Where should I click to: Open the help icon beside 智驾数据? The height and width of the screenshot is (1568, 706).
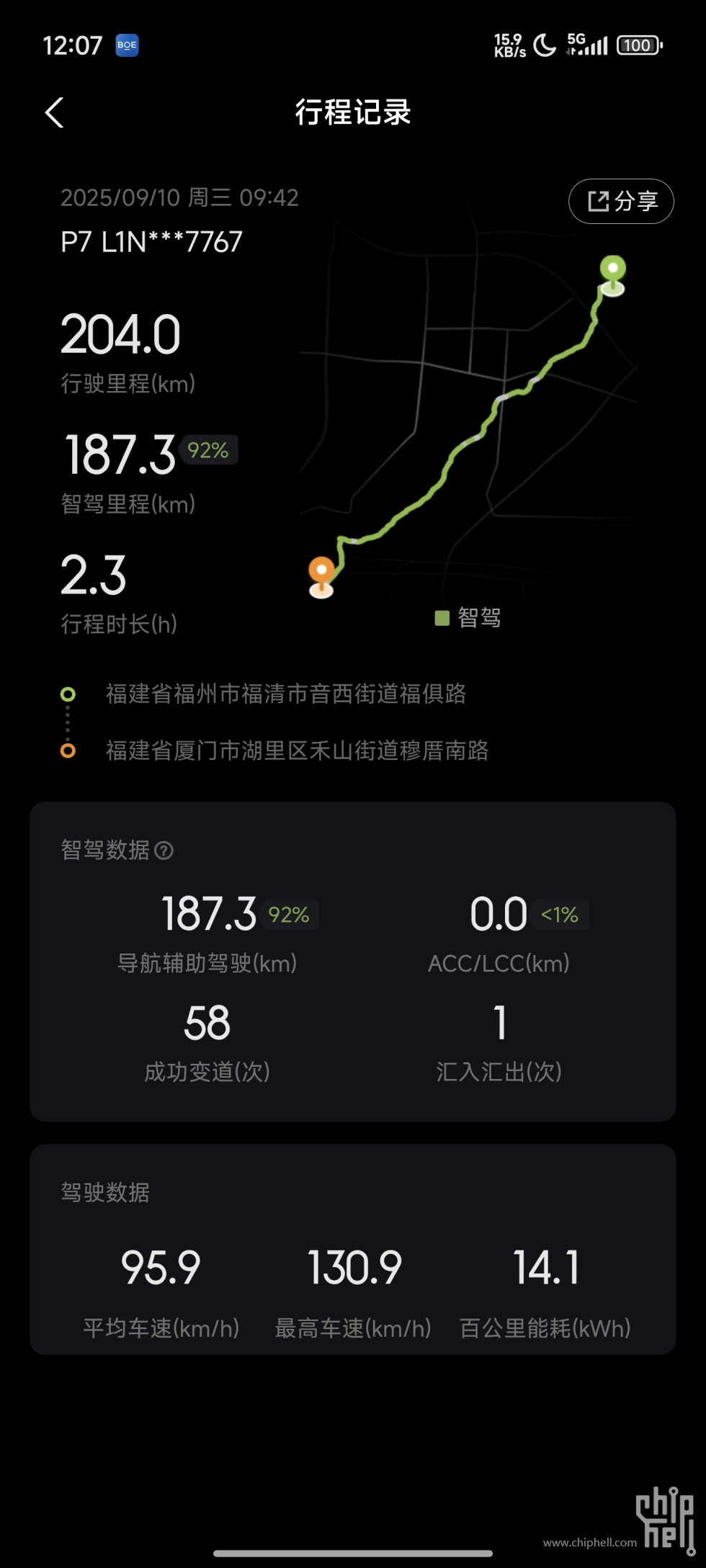click(x=164, y=851)
